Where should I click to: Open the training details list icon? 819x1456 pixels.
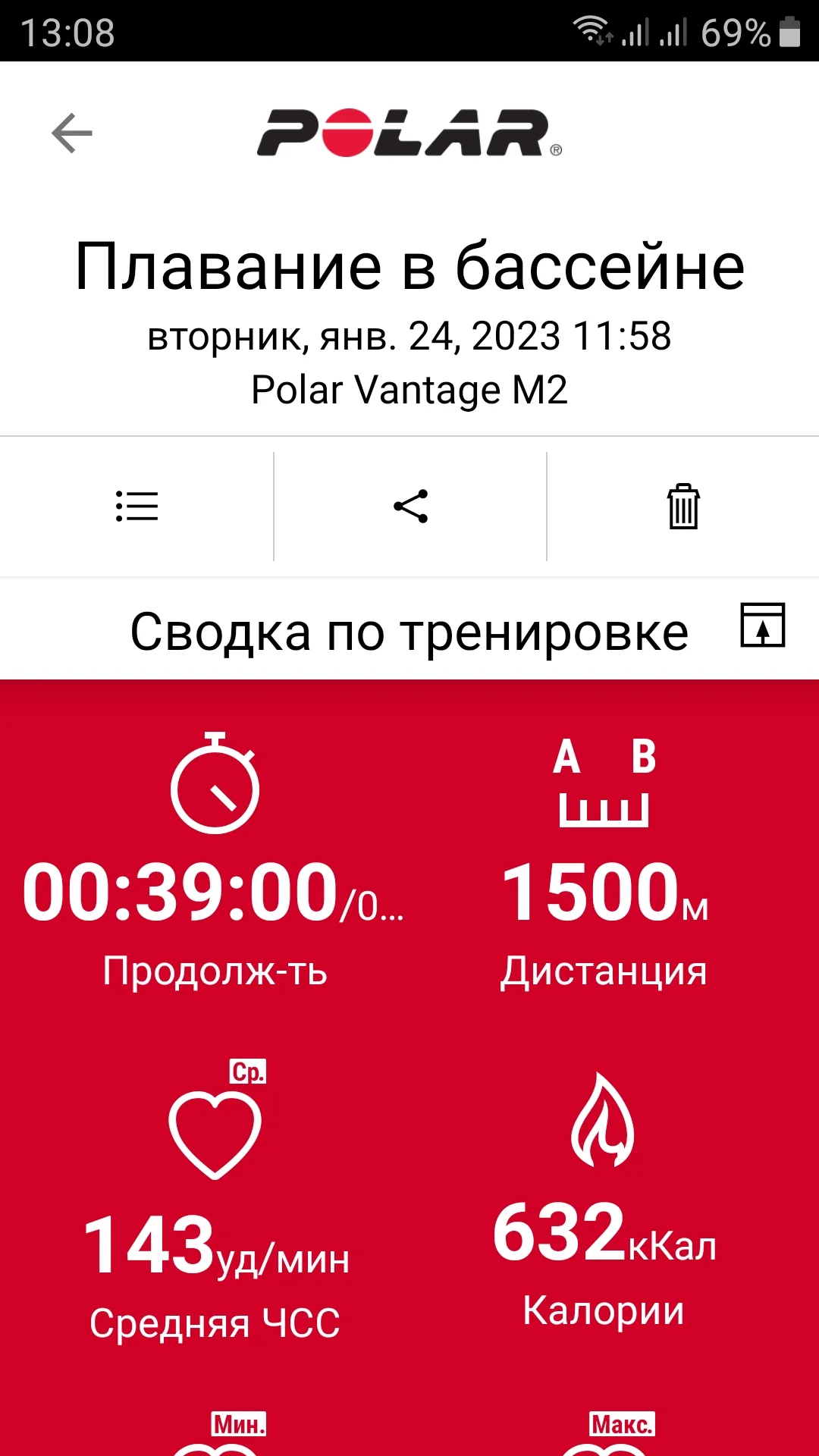pyautogui.click(x=136, y=507)
